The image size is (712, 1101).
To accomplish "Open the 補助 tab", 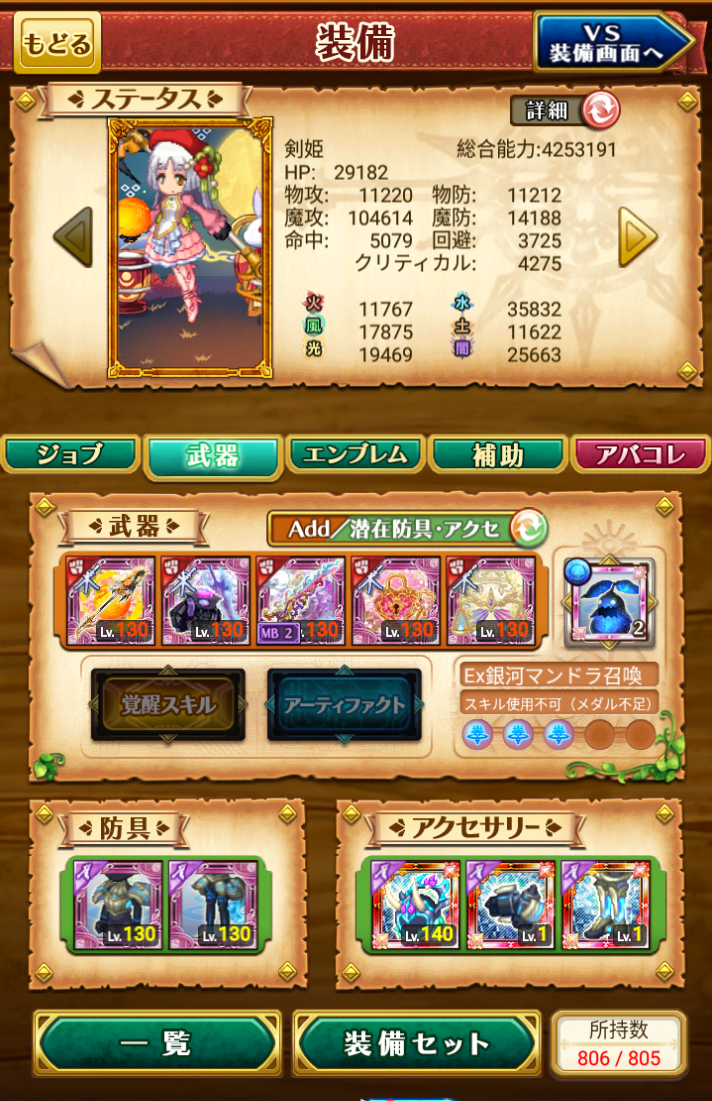I will (x=497, y=455).
